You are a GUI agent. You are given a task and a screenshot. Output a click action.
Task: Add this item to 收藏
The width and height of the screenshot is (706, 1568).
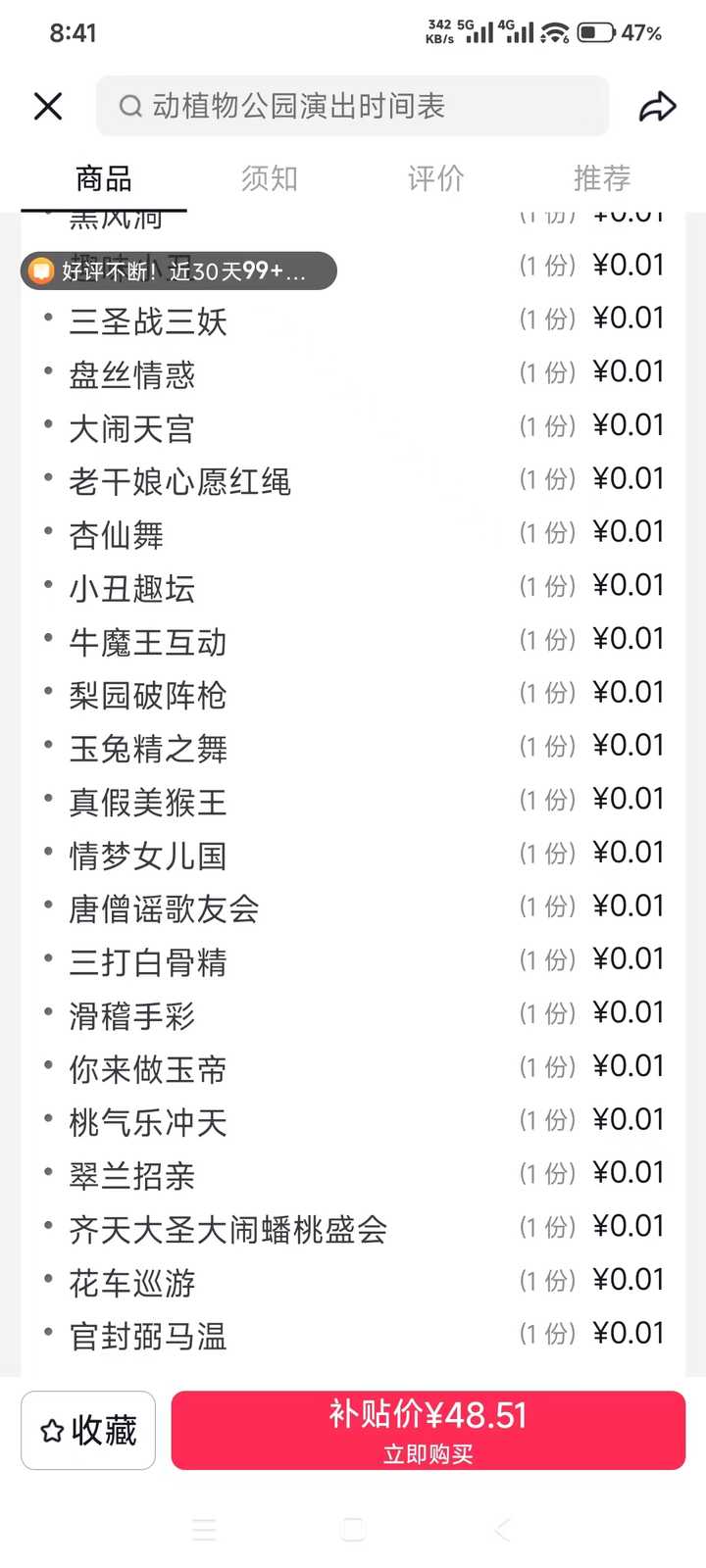[88, 1431]
